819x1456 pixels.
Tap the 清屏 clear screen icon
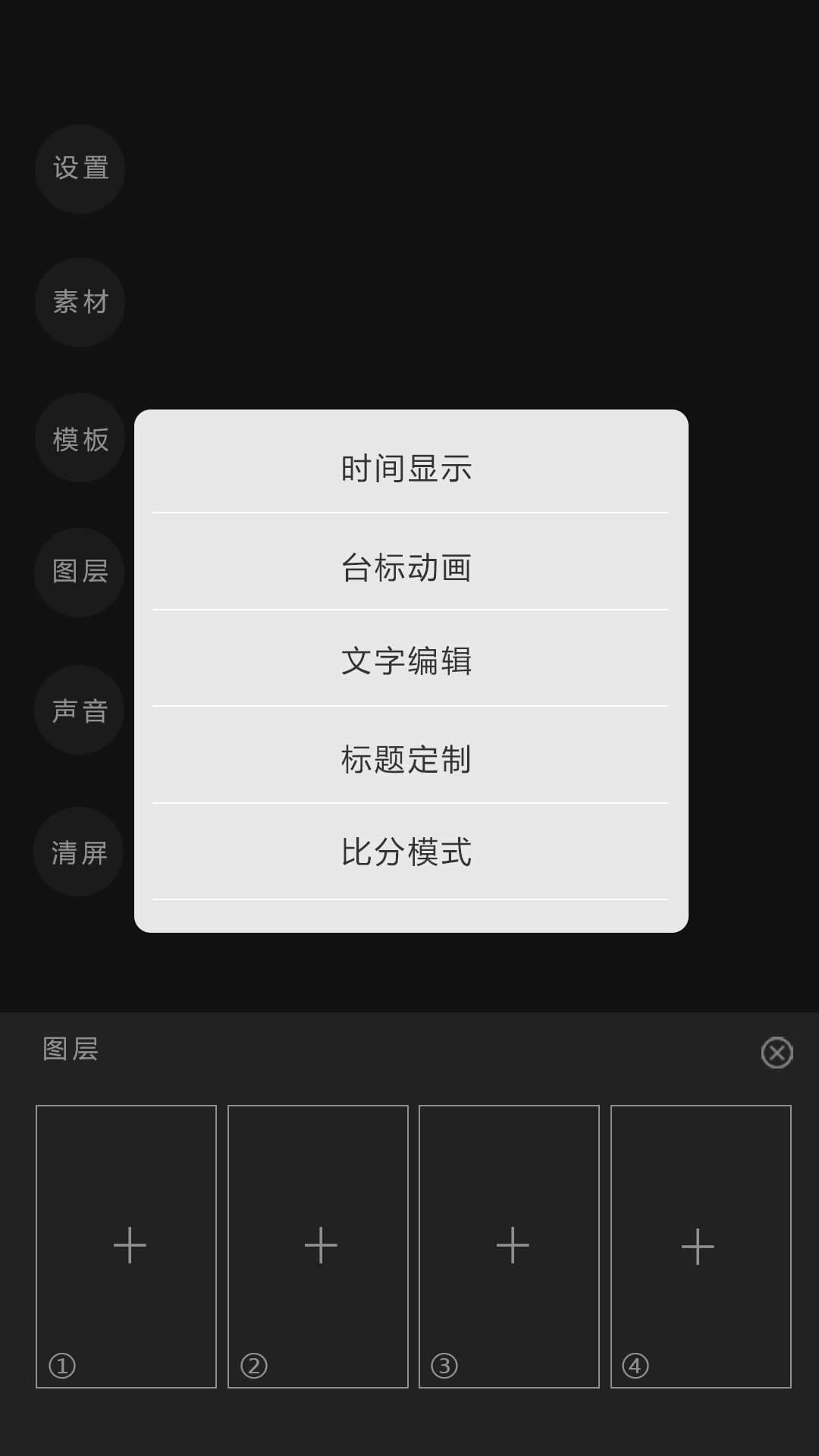click(x=78, y=851)
